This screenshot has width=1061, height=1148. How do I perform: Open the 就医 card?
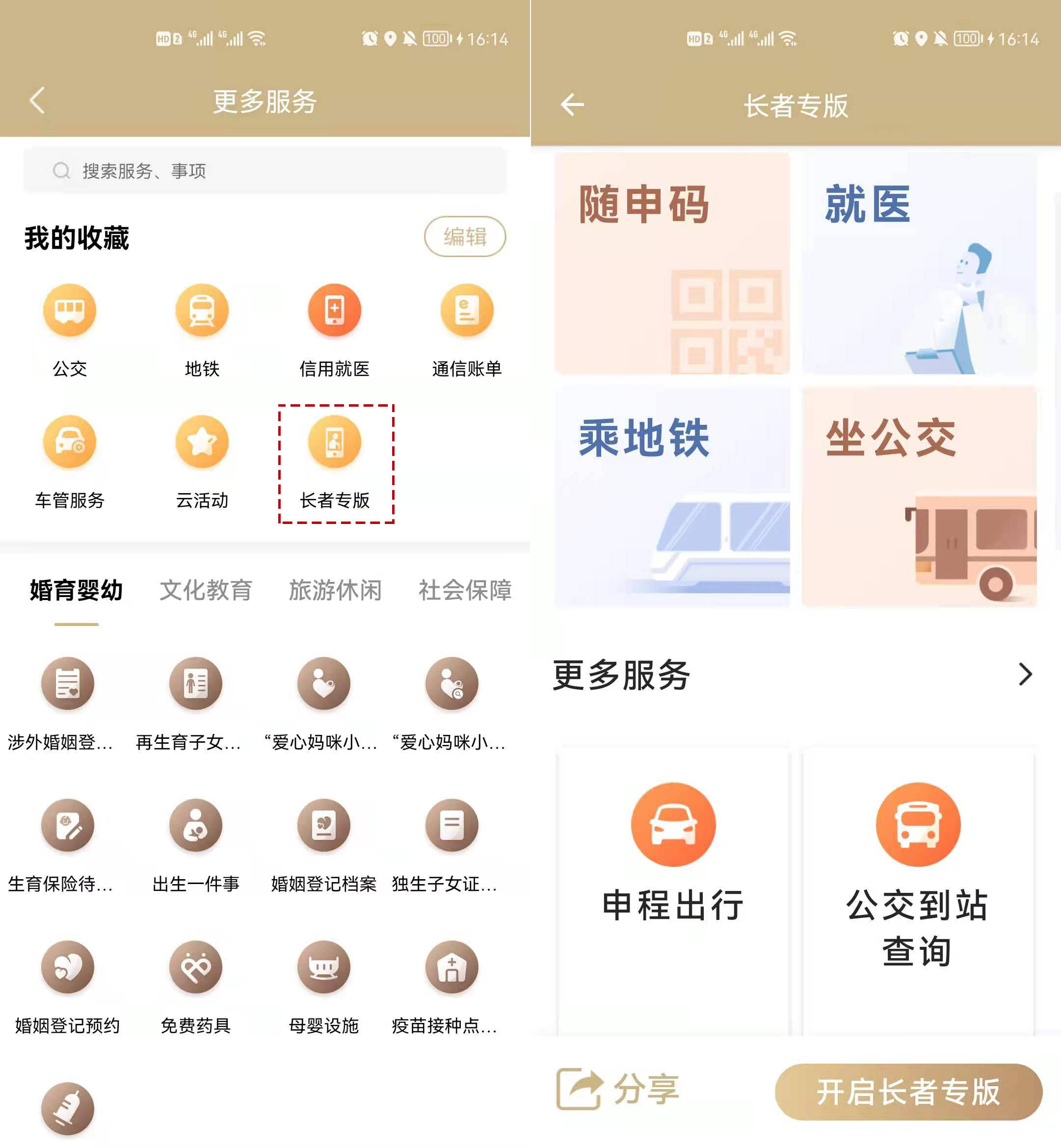coord(919,264)
